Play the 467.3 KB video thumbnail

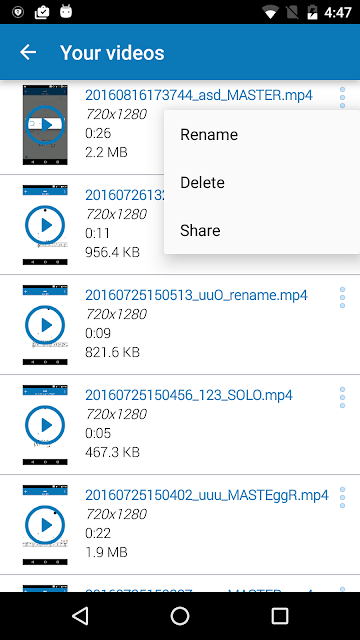(x=45, y=425)
